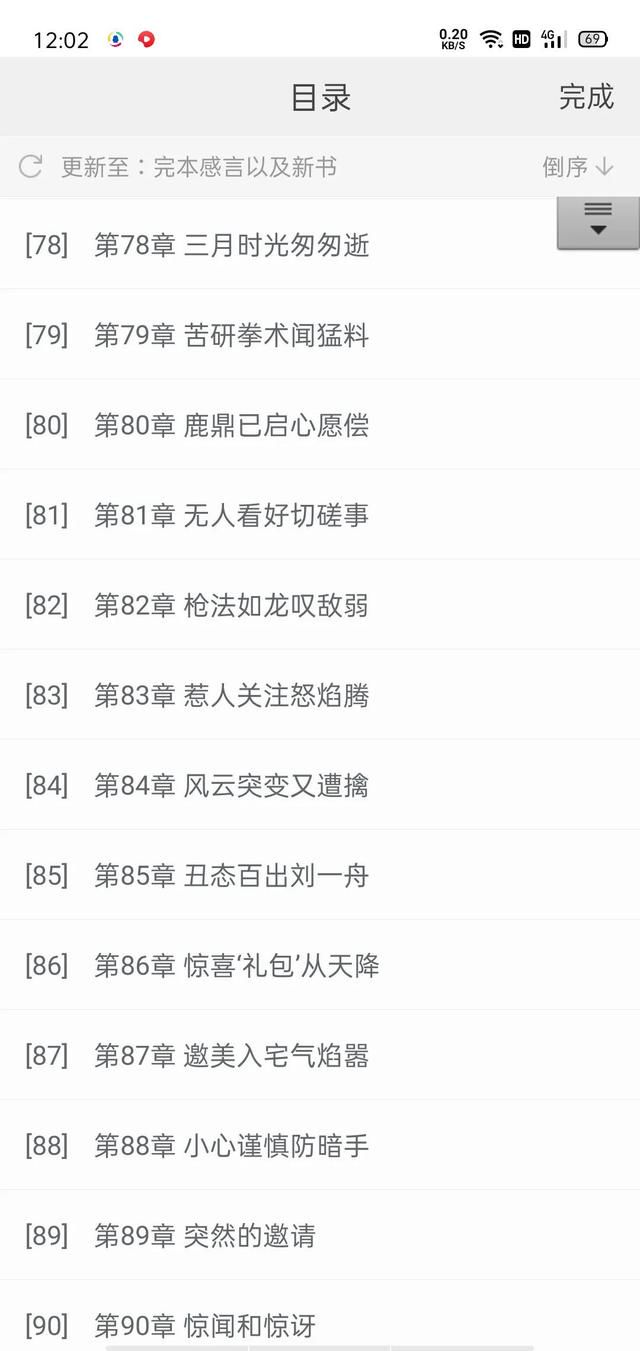This screenshot has height=1351, width=640.
Task: Open 第85章 丑态百出刘一舟
Action: pos(320,875)
